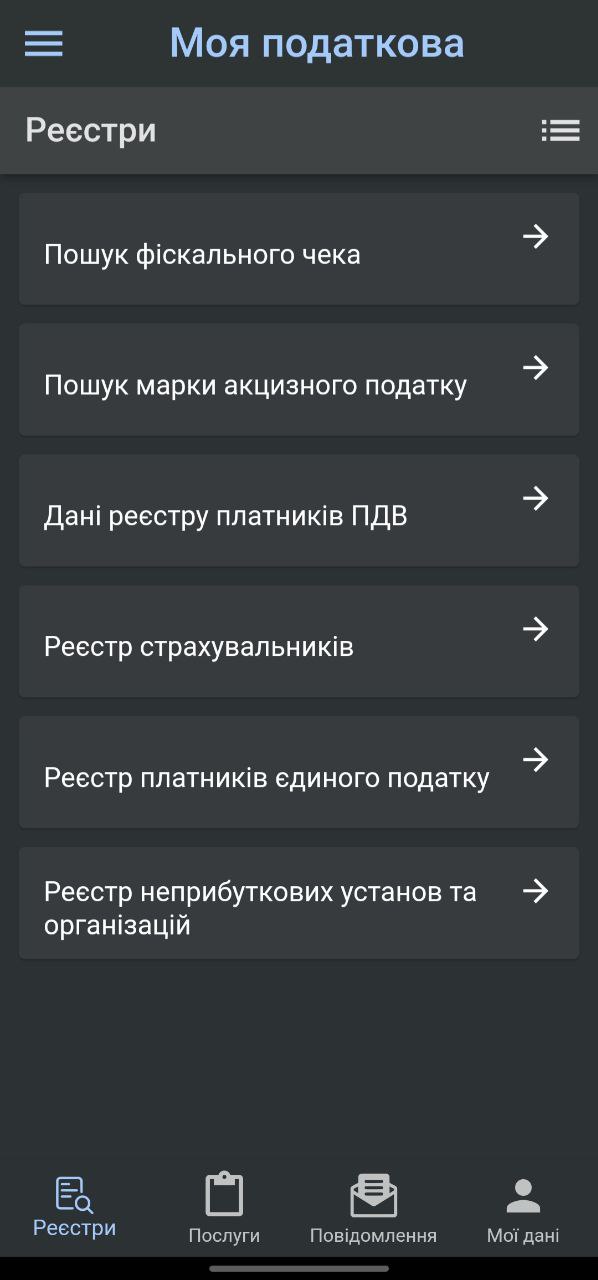Switch to the Повідомлення tab
Image resolution: width=598 pixels, height=1280 pixels.
pos(373,1208)
